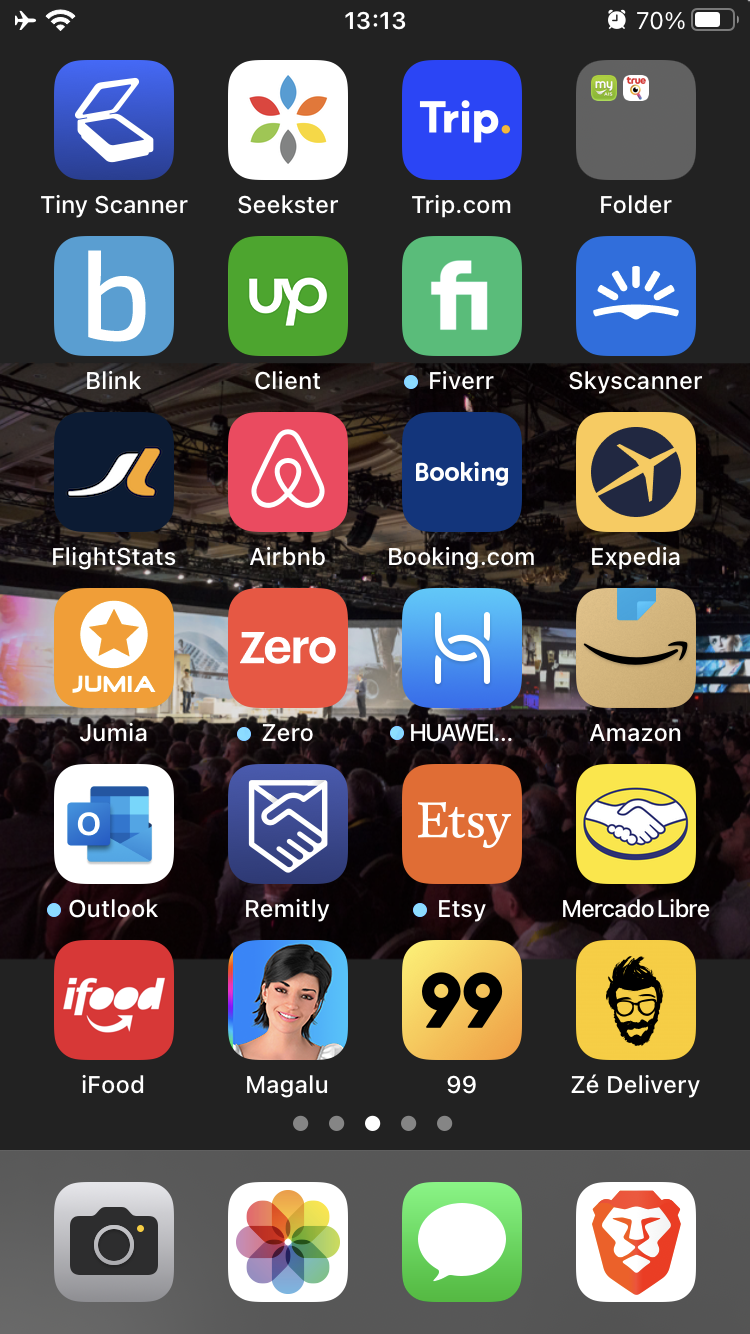
Task: Launch Booking.com
Action: (462, 472)
